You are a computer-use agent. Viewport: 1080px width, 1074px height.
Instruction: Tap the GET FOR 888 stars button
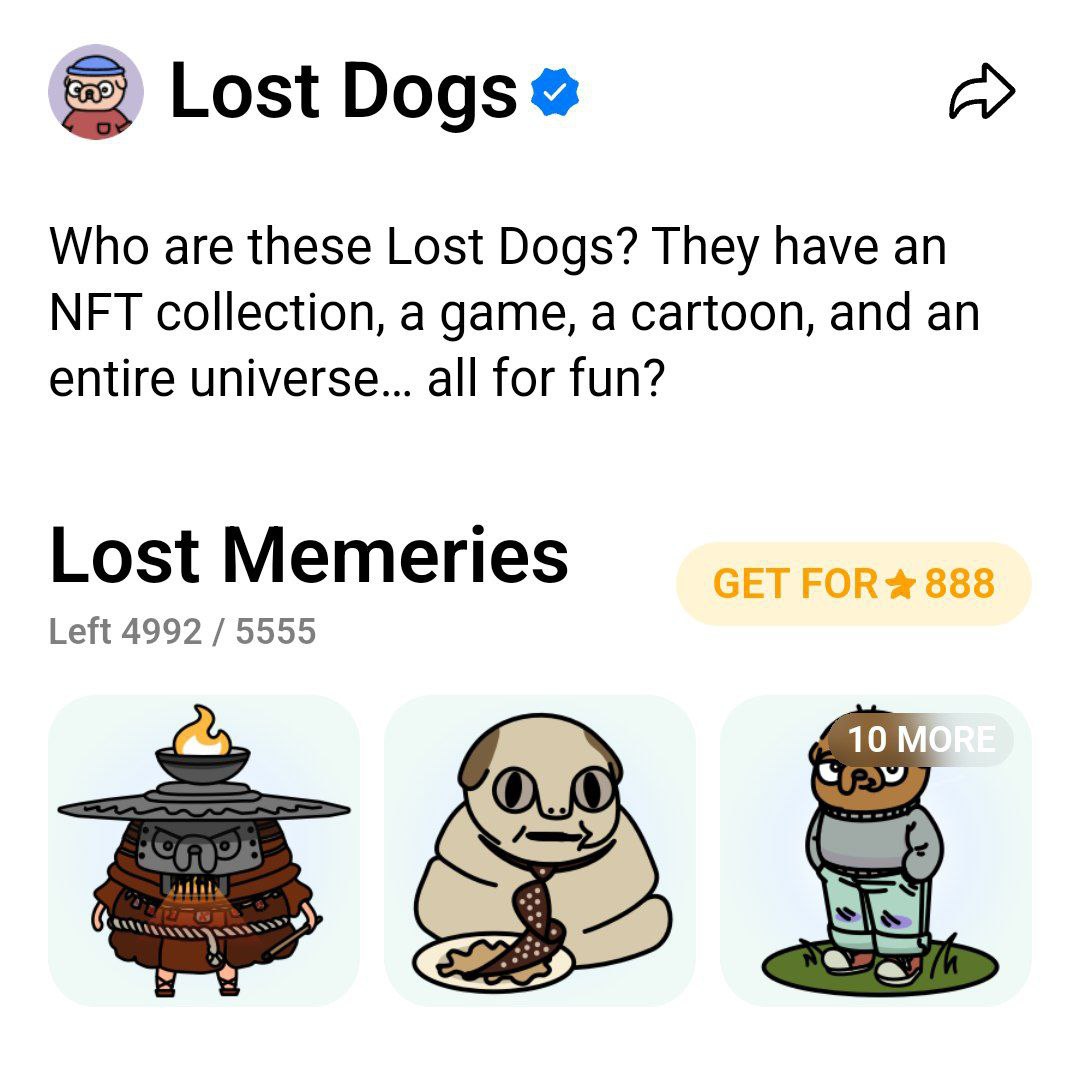(x=853, y=583)
